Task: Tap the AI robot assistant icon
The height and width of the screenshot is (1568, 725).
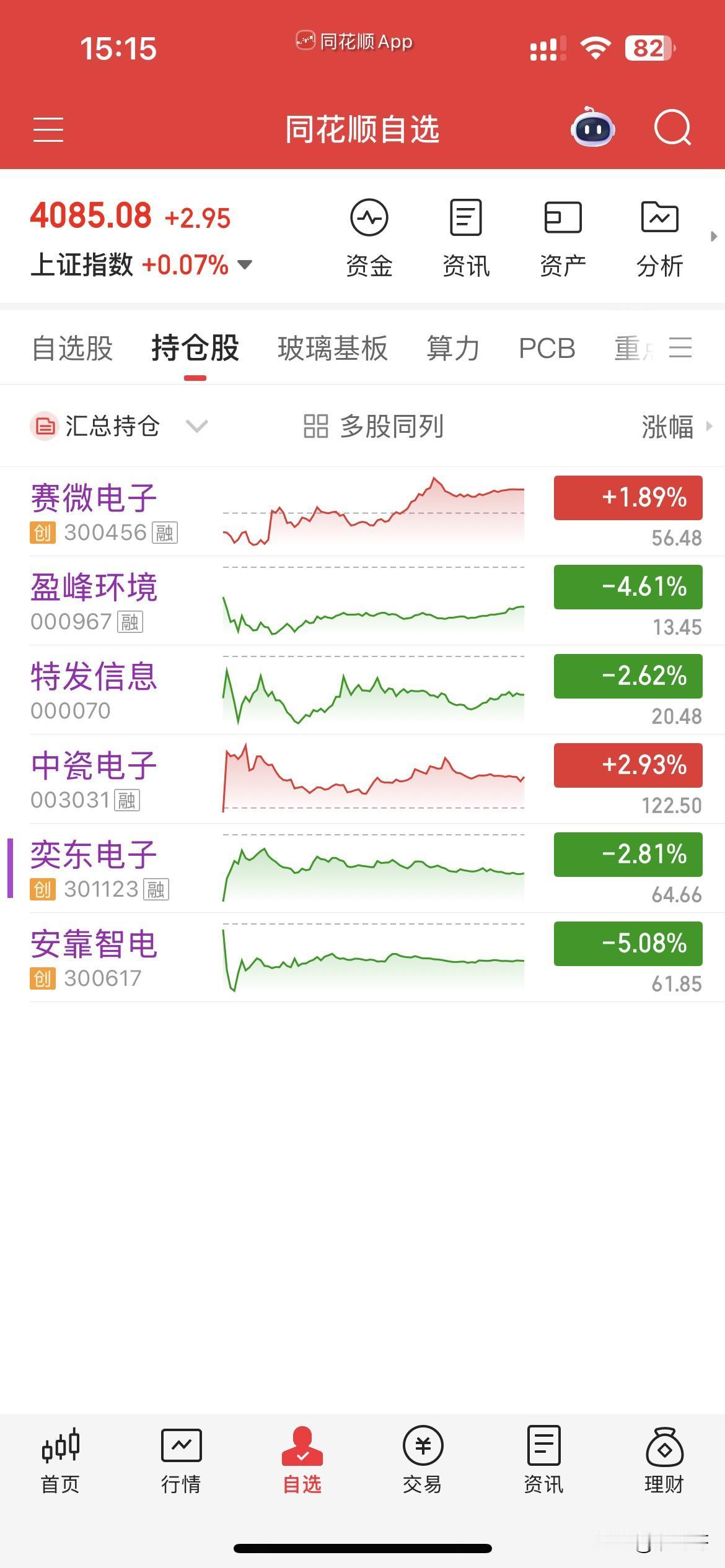Action: tap(592, 128)
